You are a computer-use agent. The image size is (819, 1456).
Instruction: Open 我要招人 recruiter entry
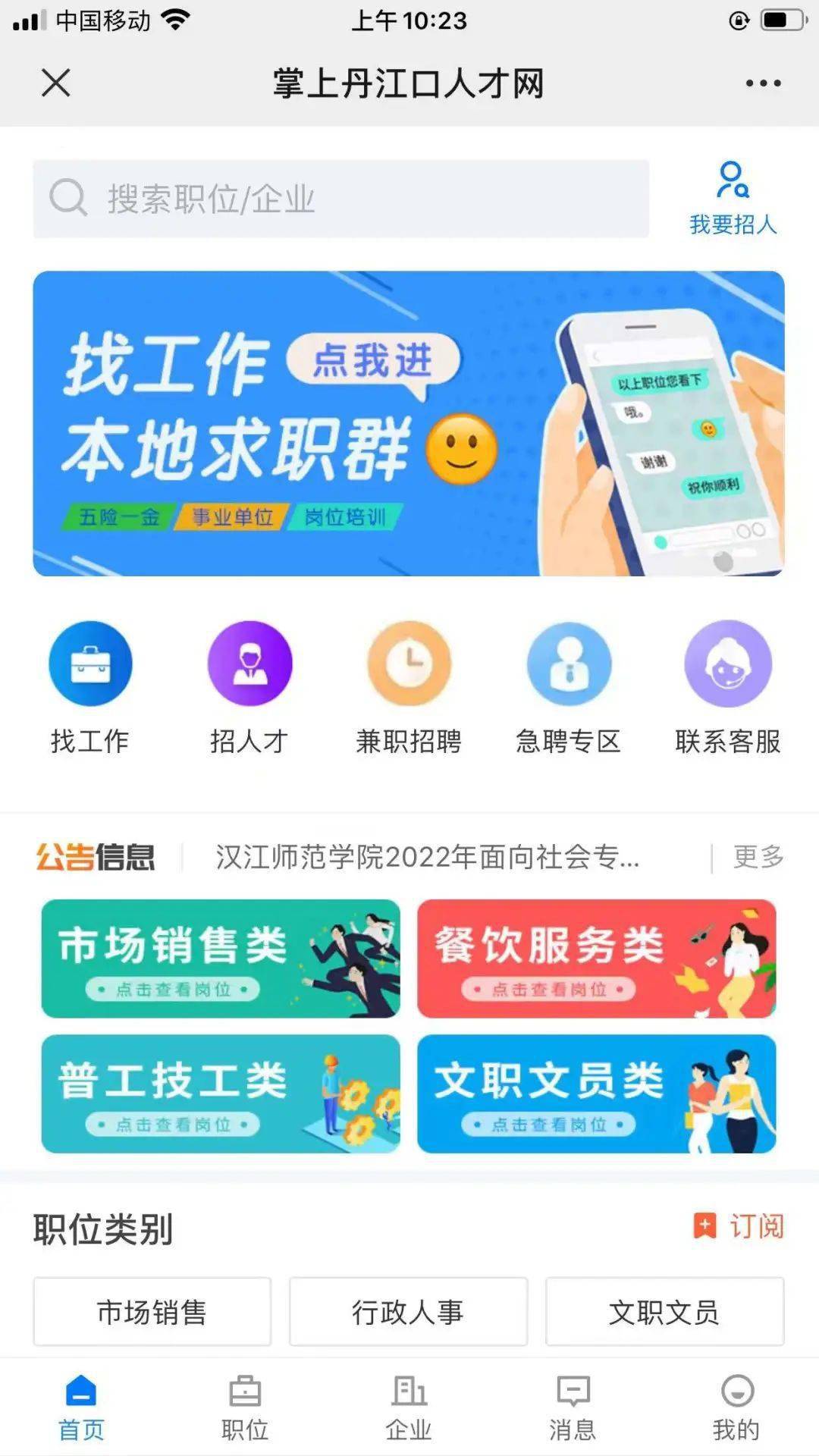[733, 199]
